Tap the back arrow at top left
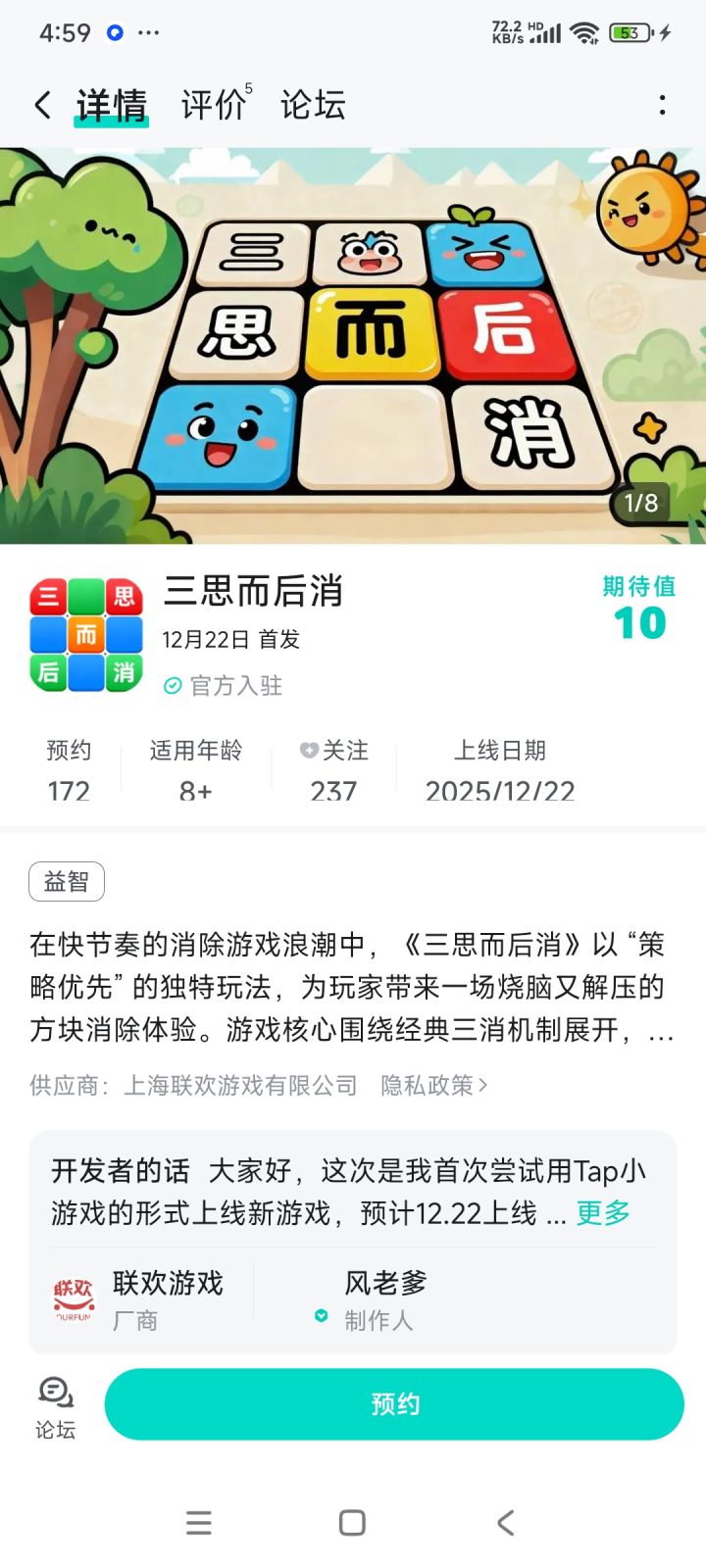706x1568 pixels. [x=41, y=104]
